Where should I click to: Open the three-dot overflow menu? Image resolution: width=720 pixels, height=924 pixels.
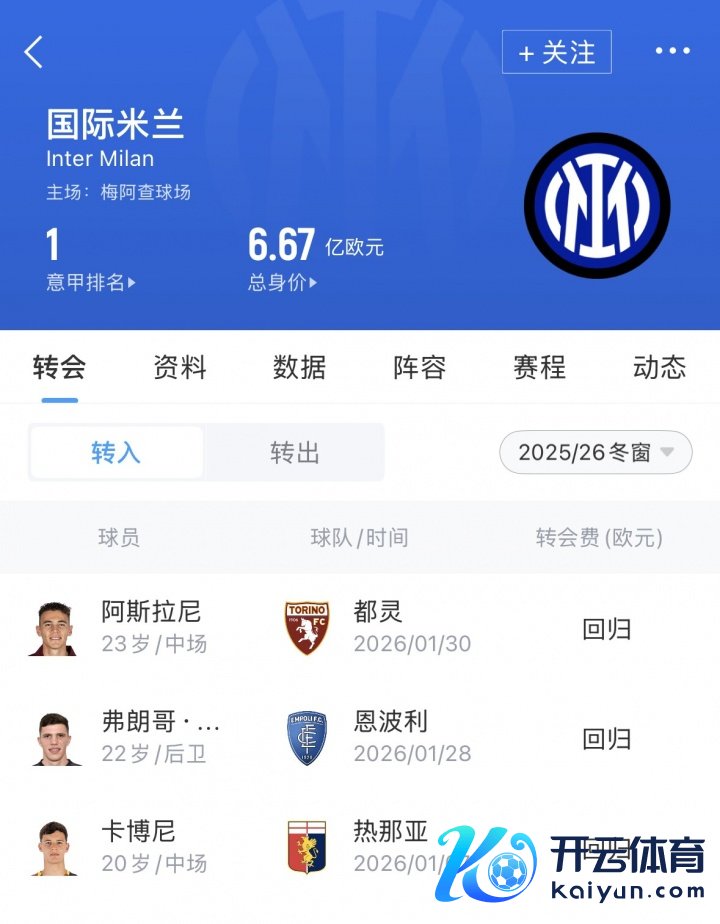tap(672, 52)
